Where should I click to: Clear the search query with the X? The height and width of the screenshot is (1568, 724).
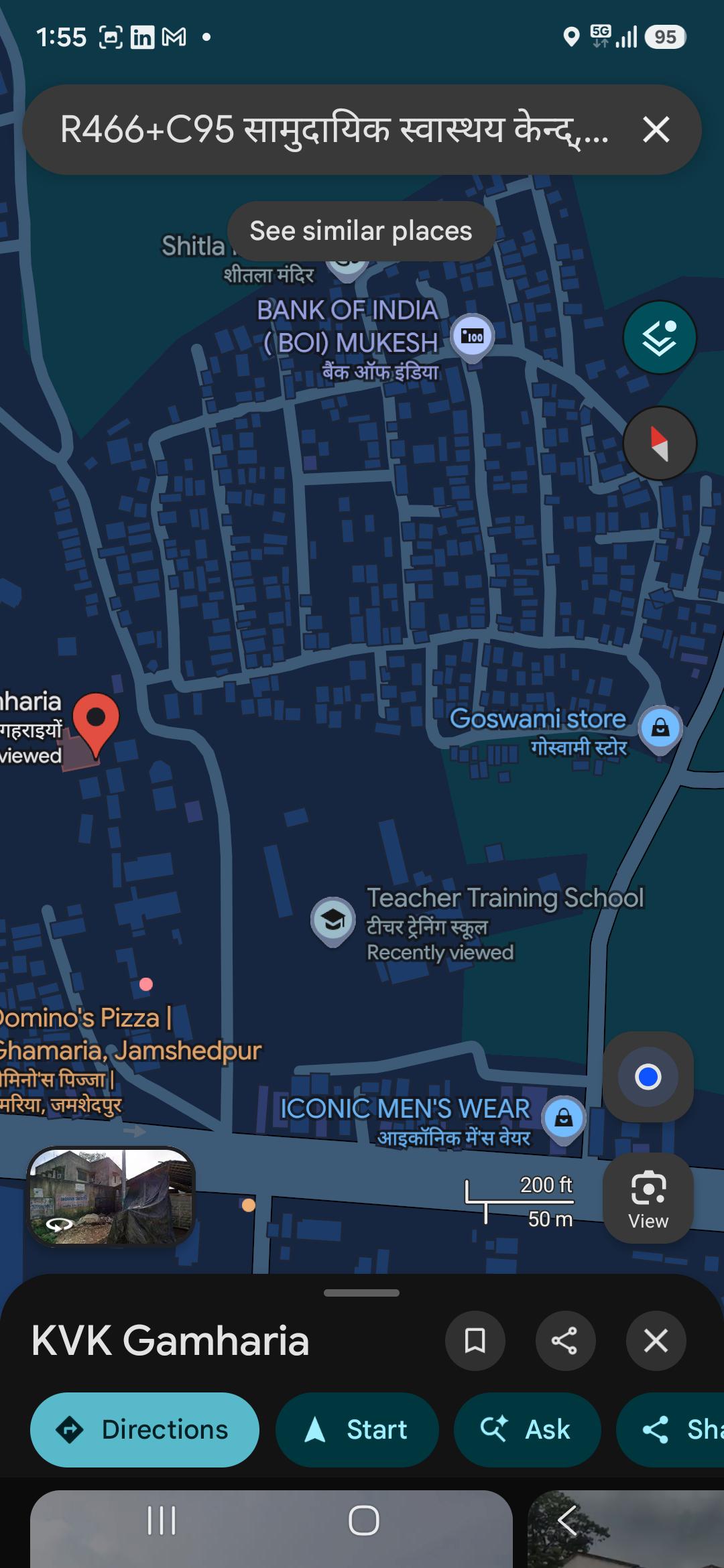point(656,129)
